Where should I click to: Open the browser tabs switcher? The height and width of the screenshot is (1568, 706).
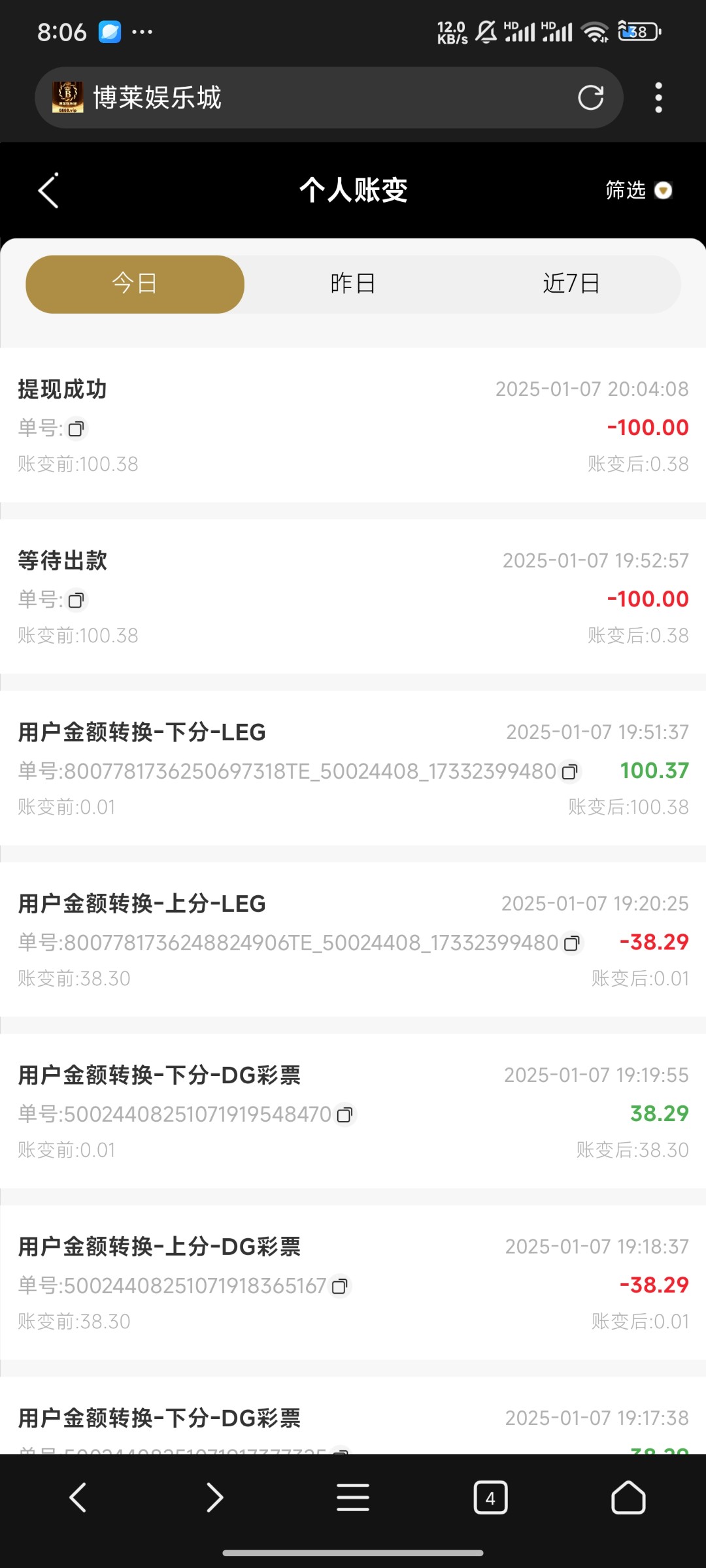point(490,1497)
